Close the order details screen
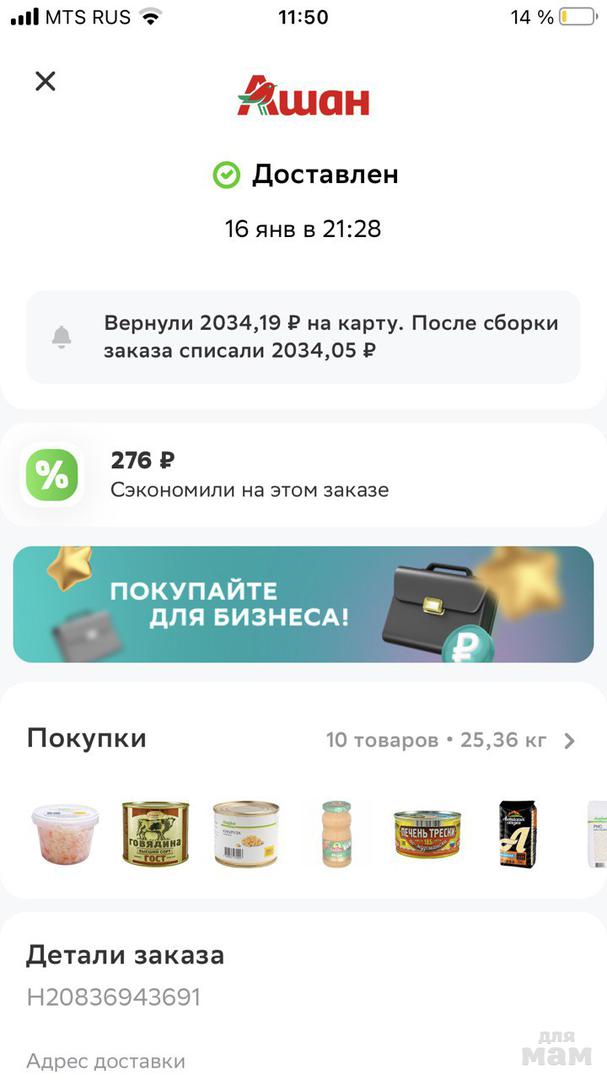This screenshot has height=1080, width=607. (x=45, y=81)
